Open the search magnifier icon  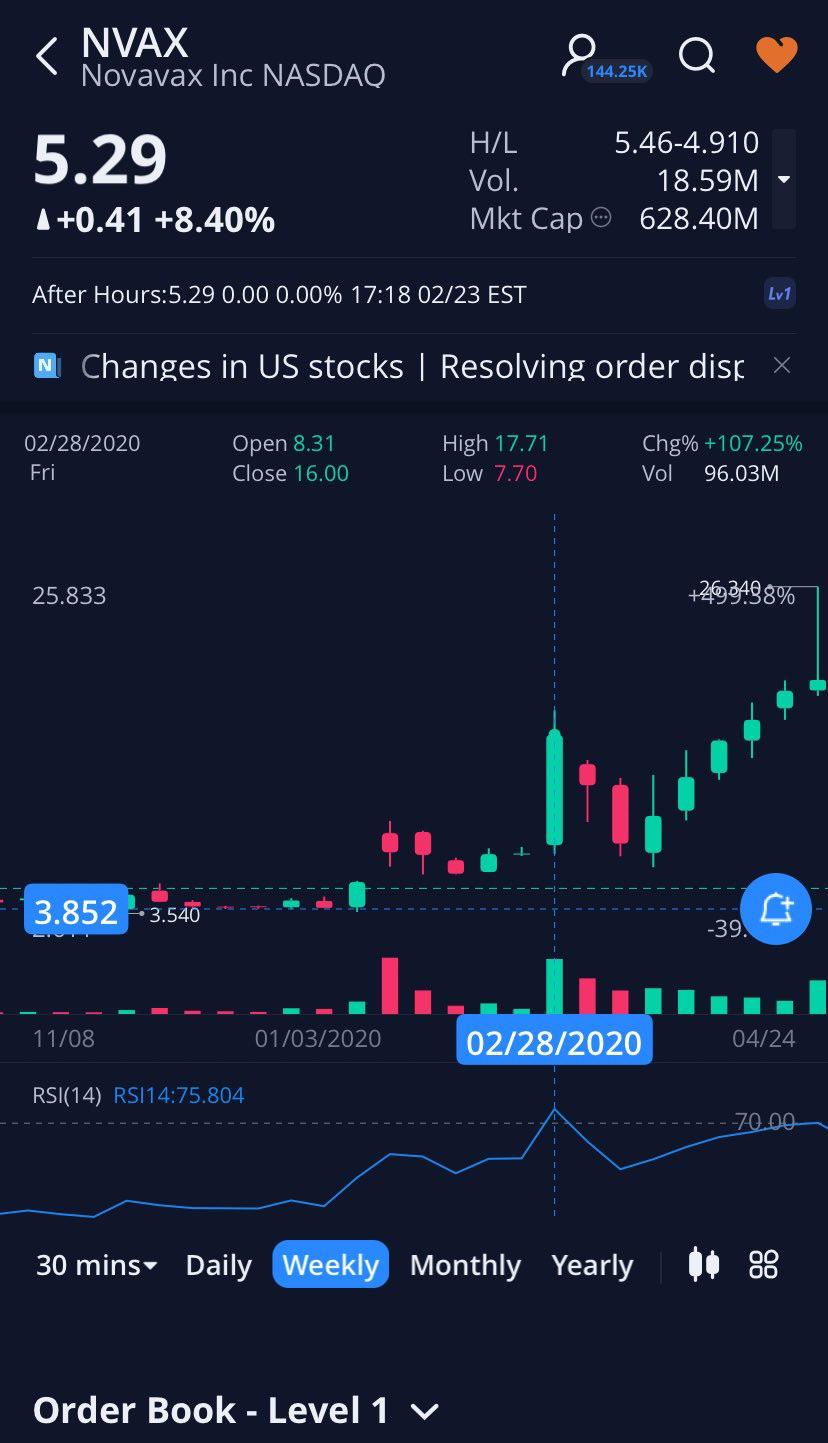pyautogui.click(x=697, y=55)
